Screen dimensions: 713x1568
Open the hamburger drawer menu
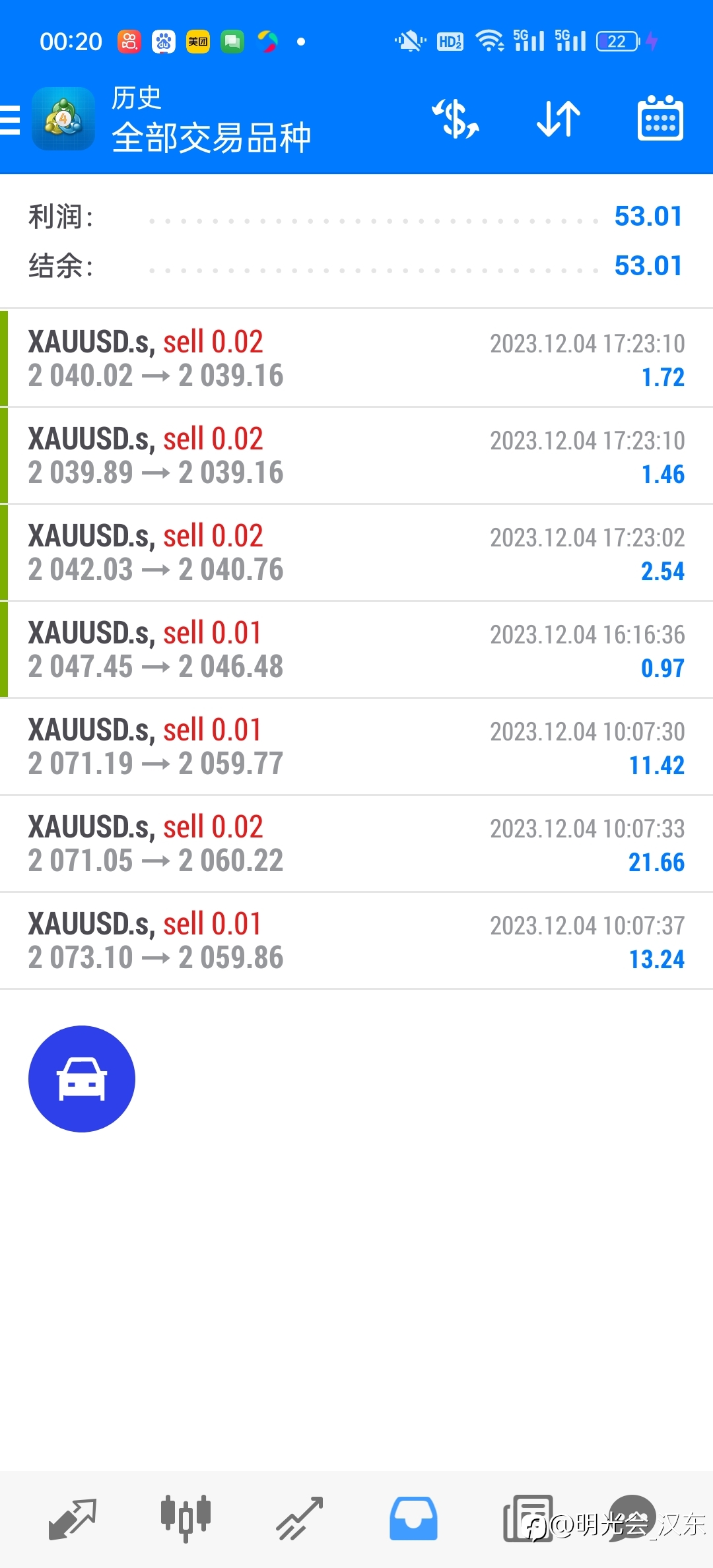point(10,120)
